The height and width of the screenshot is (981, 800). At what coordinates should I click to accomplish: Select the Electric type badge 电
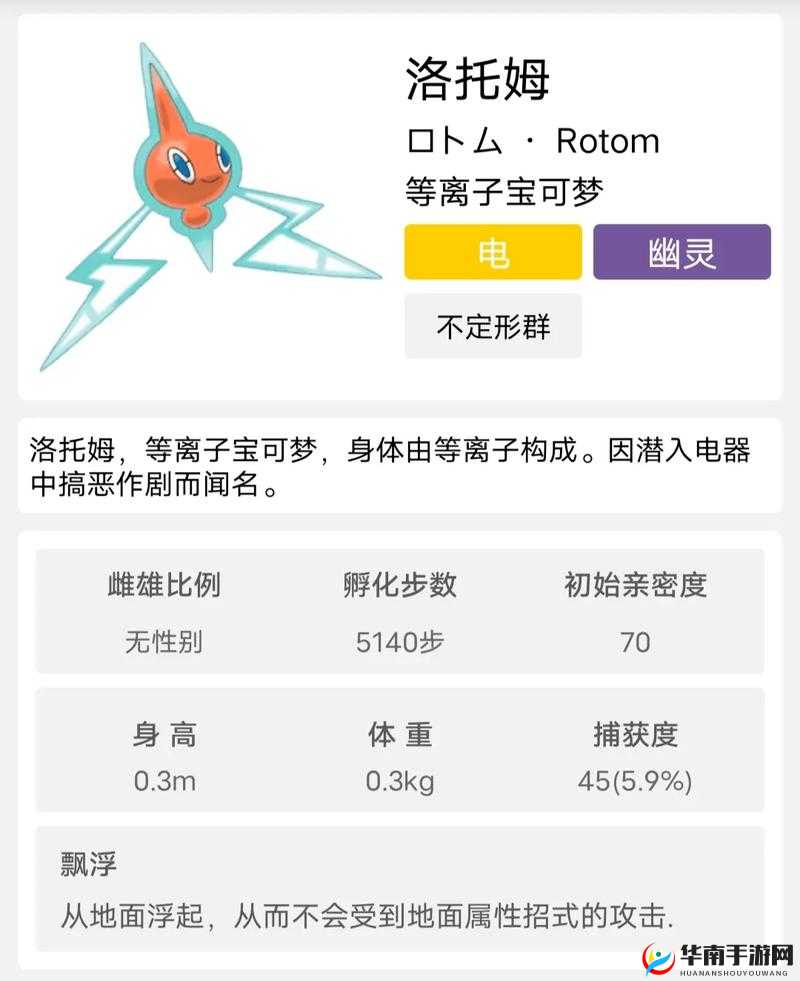point(492,253)
